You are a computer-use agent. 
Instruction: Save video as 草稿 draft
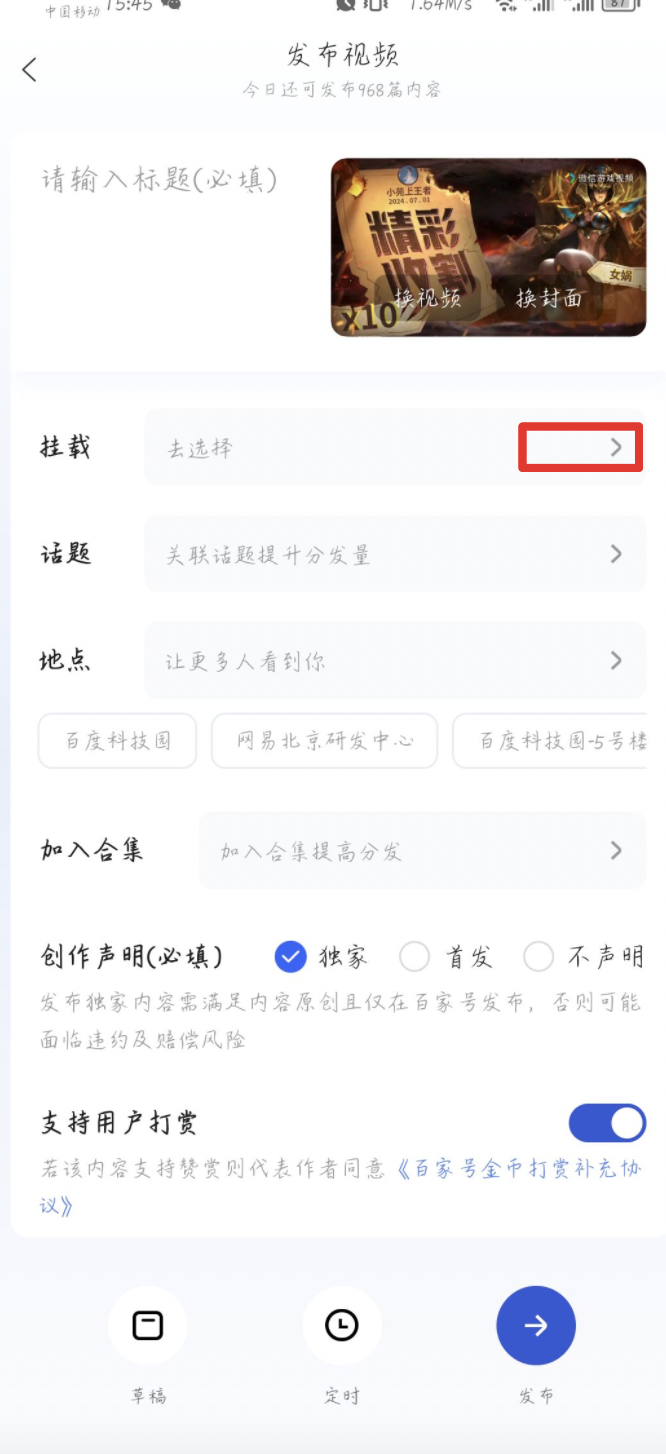(148, 1326)
